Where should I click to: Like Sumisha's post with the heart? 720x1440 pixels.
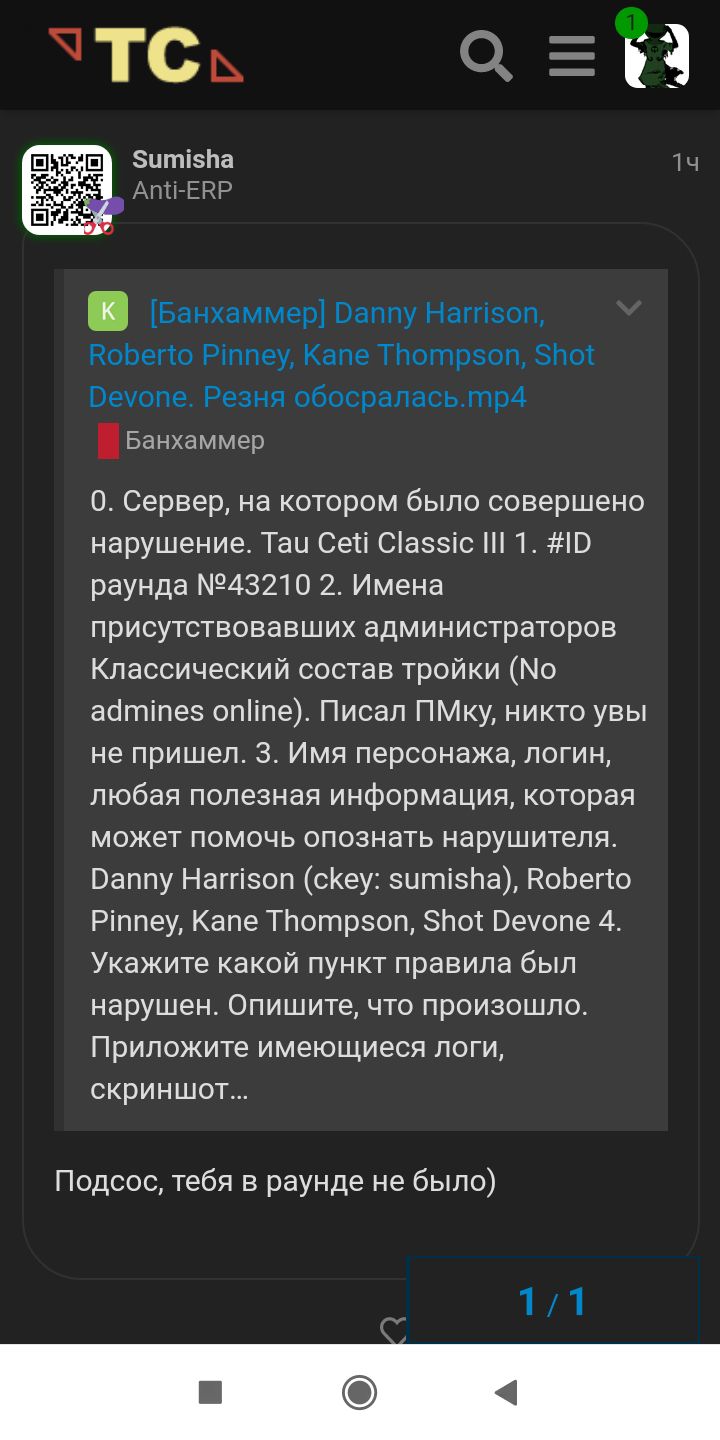pyautogui.click(x=394, y=1330)
